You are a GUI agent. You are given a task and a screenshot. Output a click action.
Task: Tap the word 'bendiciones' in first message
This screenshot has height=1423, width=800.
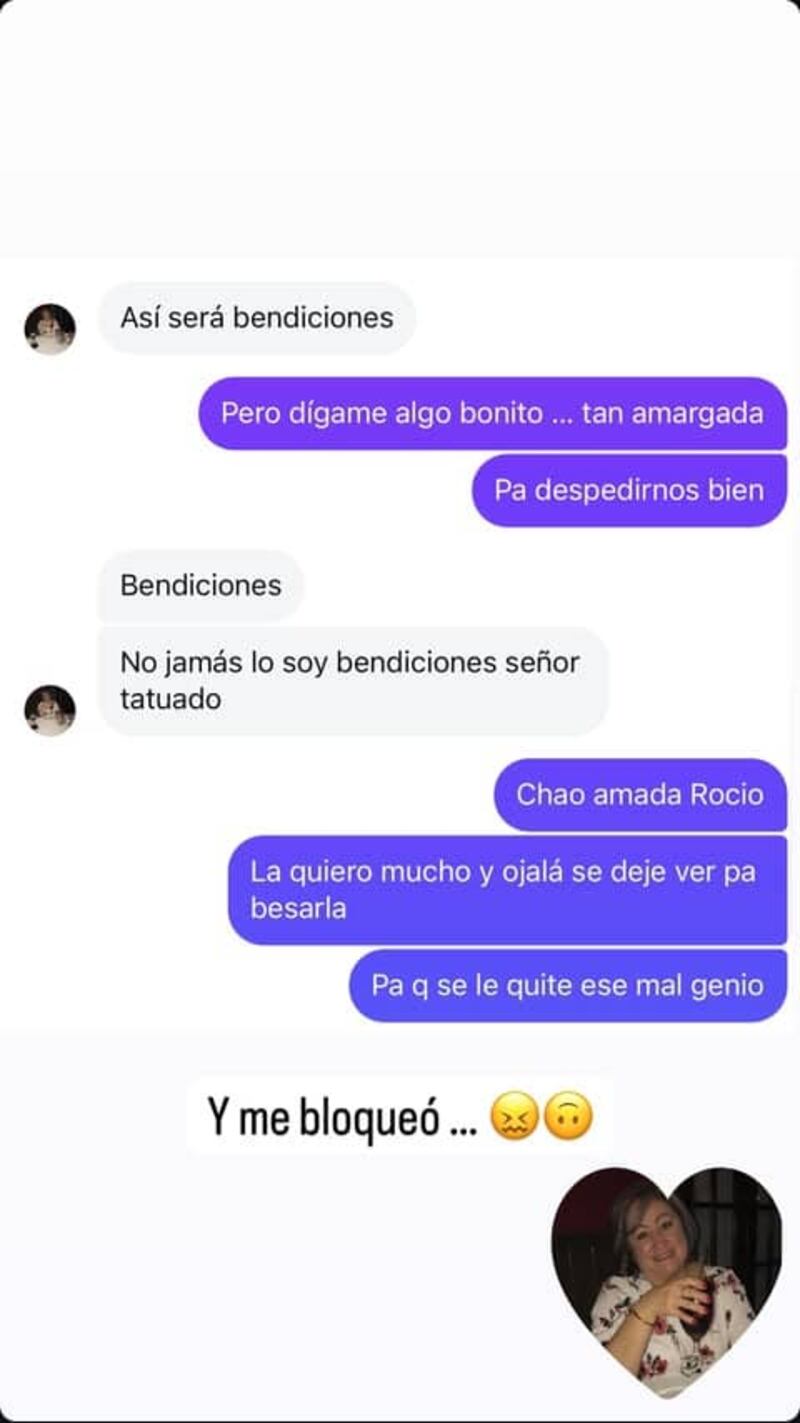pyautogui.click(x=320, y=319)
